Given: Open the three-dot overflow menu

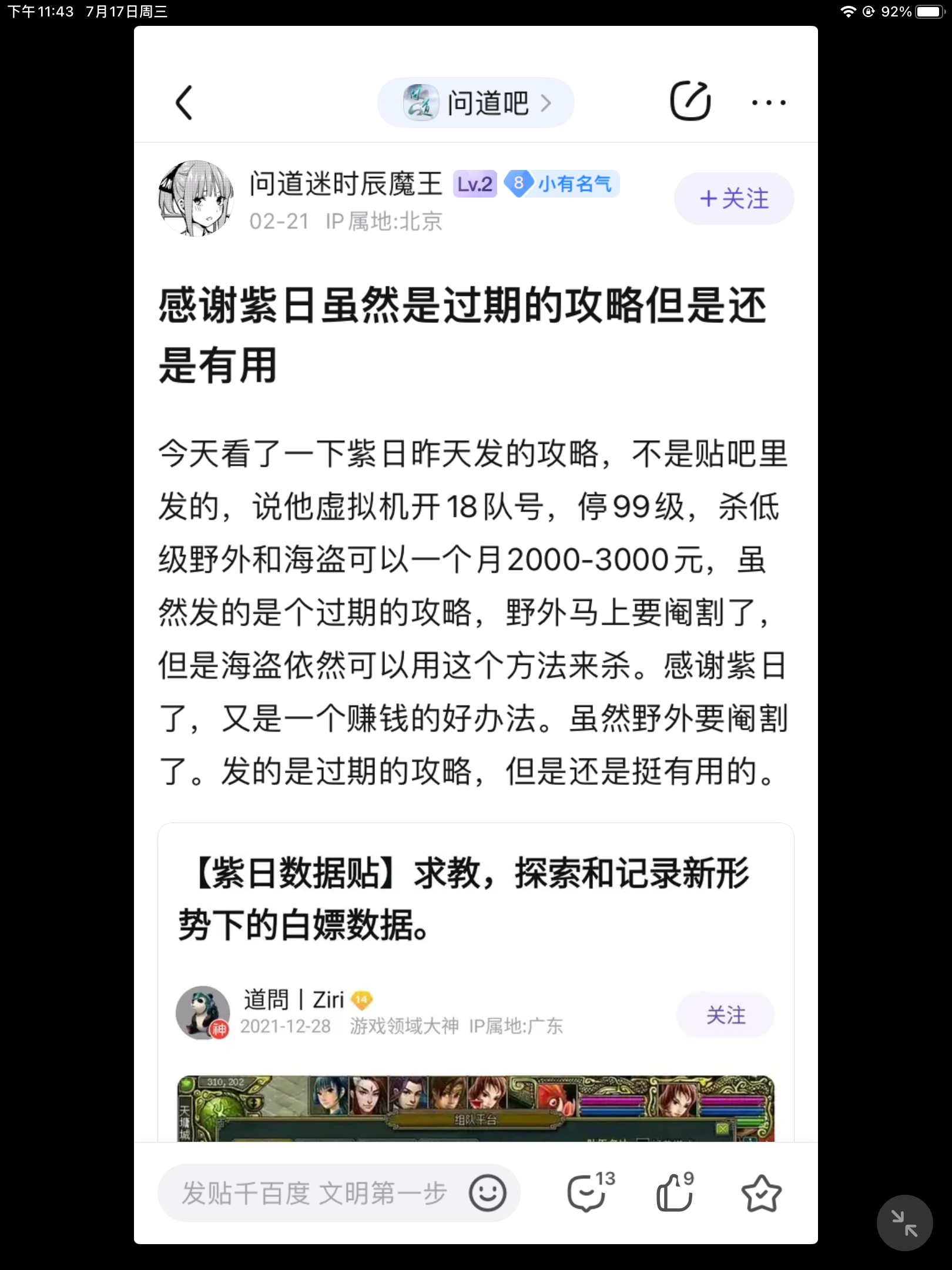Looking at the screenshot, I should click(x=768, y=103).
